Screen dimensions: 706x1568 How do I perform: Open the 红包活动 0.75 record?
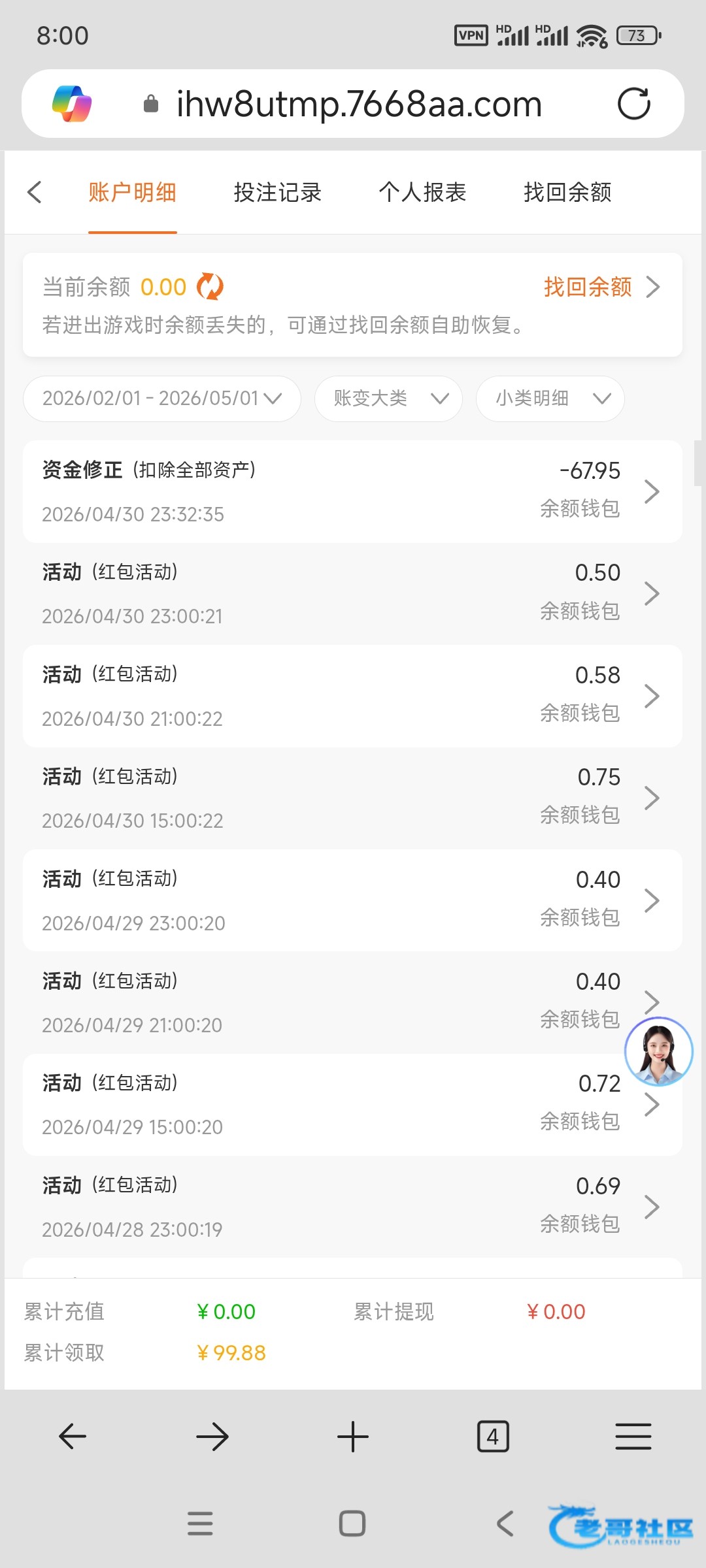pyautogui.click(x=353, y=798)
